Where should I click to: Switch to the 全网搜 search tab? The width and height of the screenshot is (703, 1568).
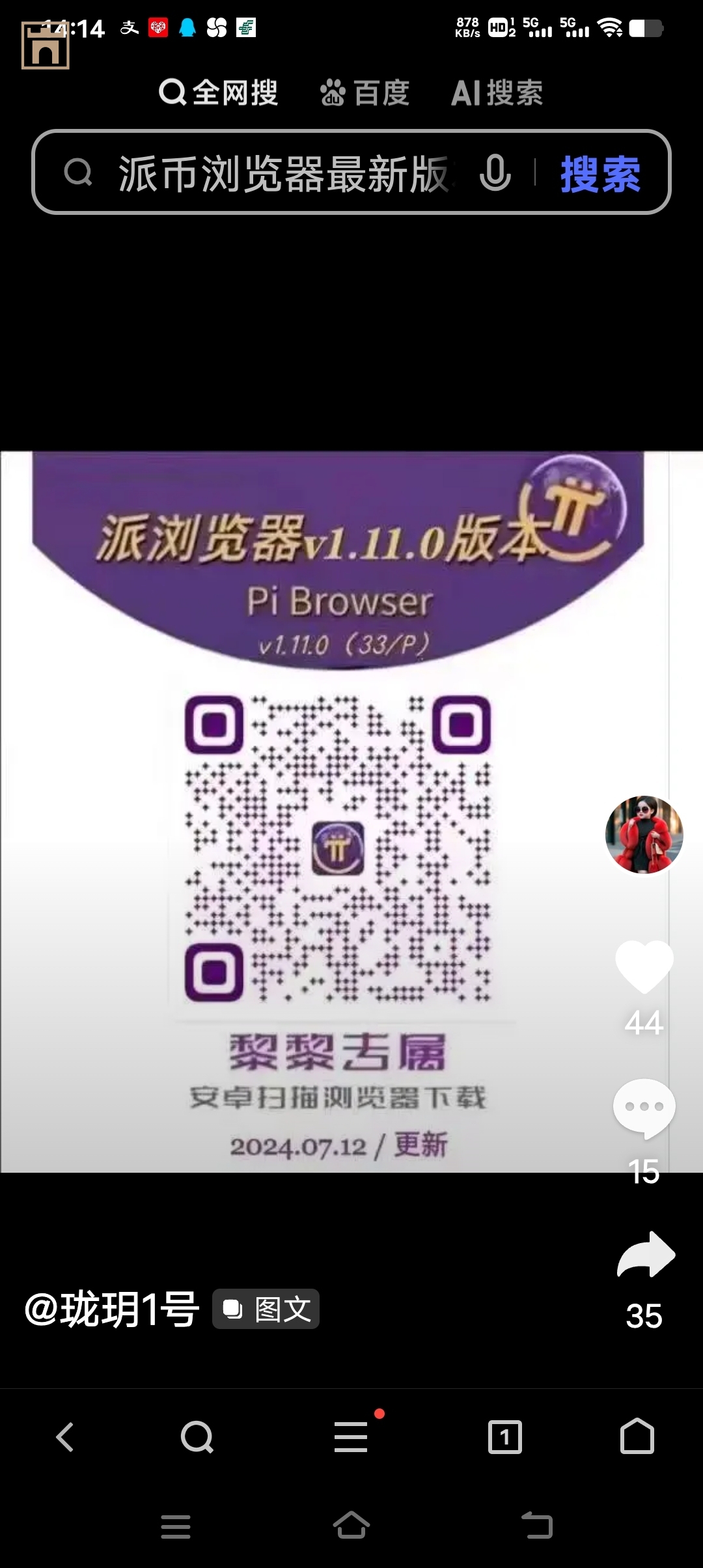pos(219,92)
